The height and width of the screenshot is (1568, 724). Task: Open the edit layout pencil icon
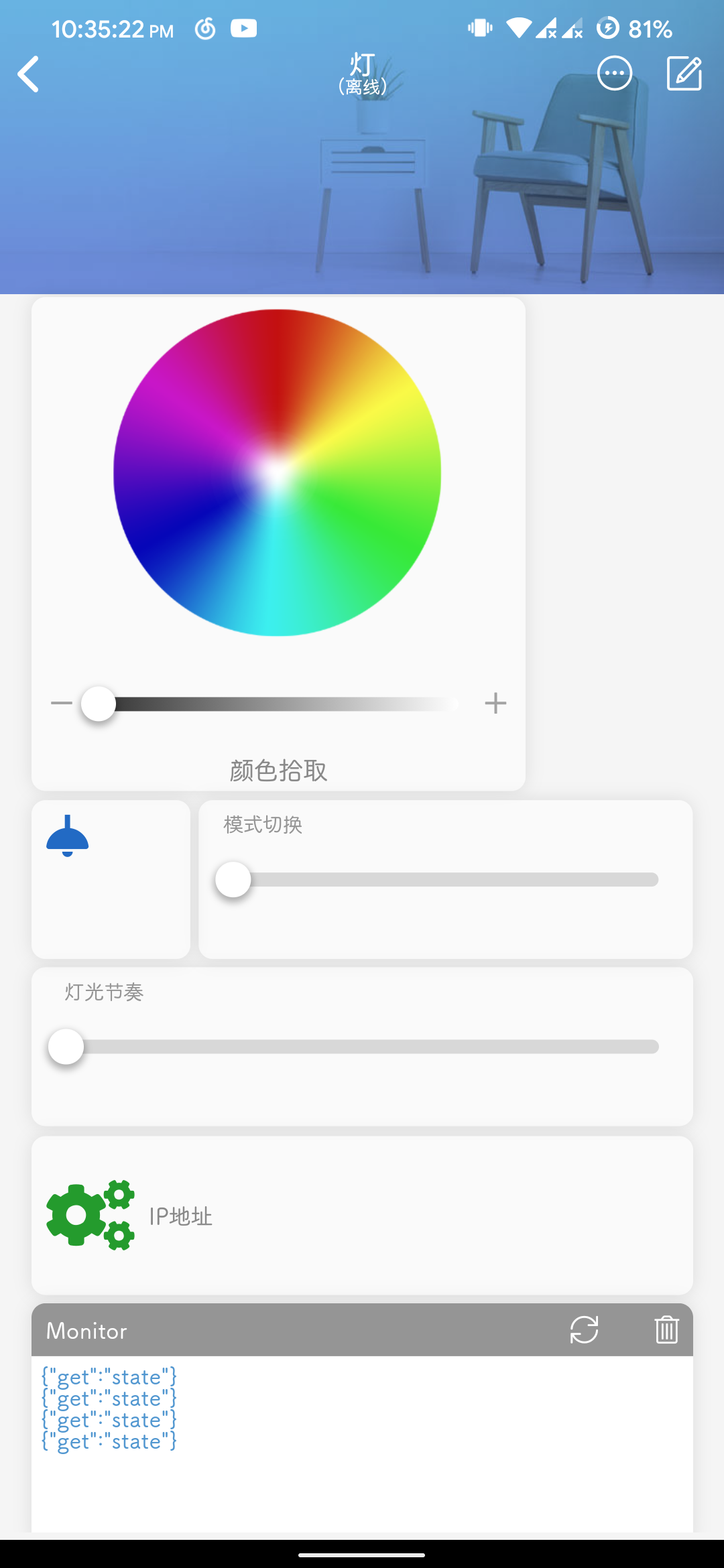pos(684,74)
